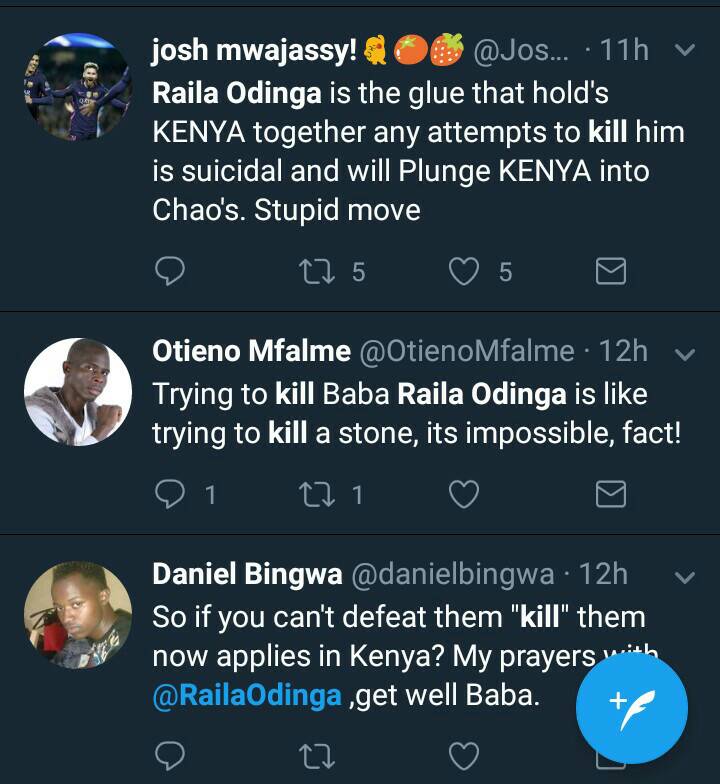Expand dropdown arrow on josh mwajassy's tweet

(685, 49)
